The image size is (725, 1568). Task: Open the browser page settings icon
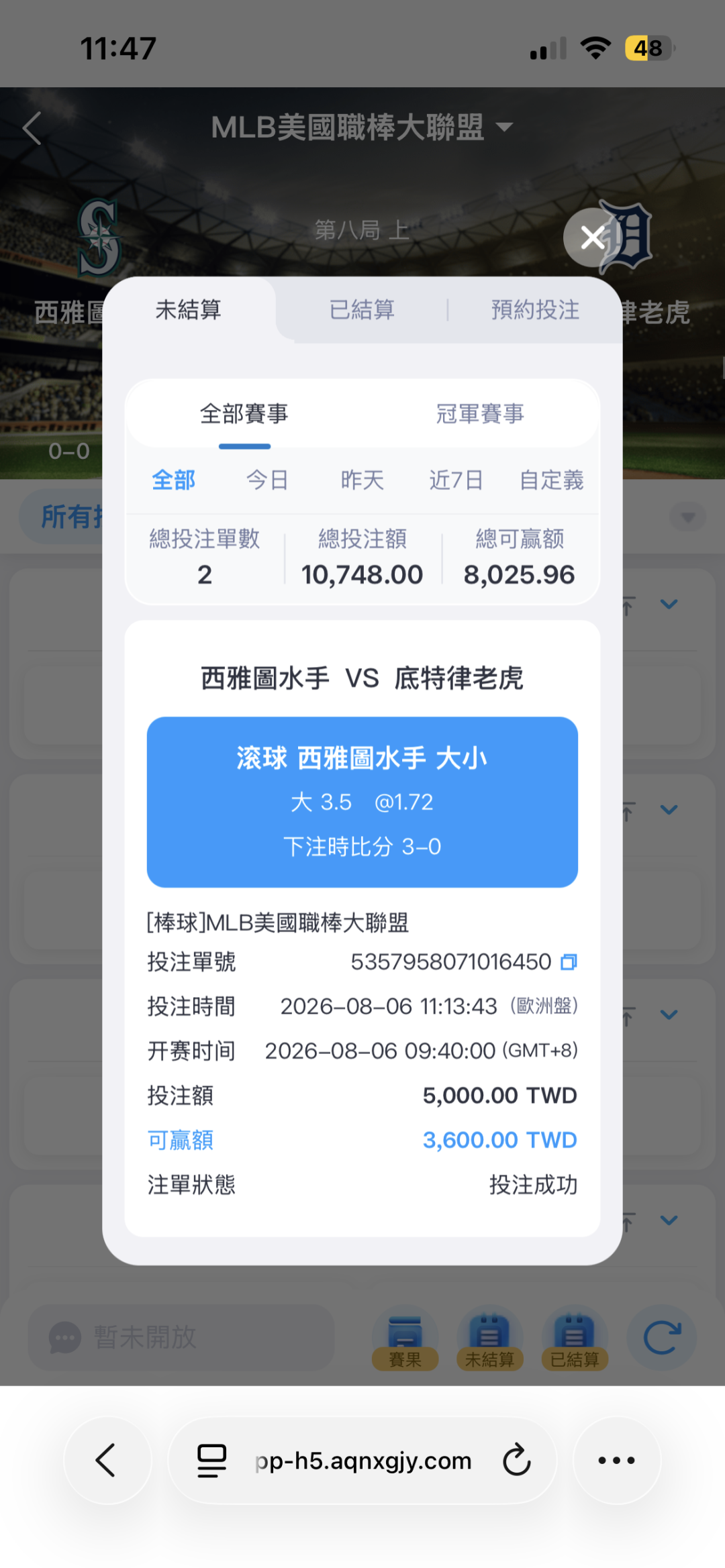click(211, 1461)
